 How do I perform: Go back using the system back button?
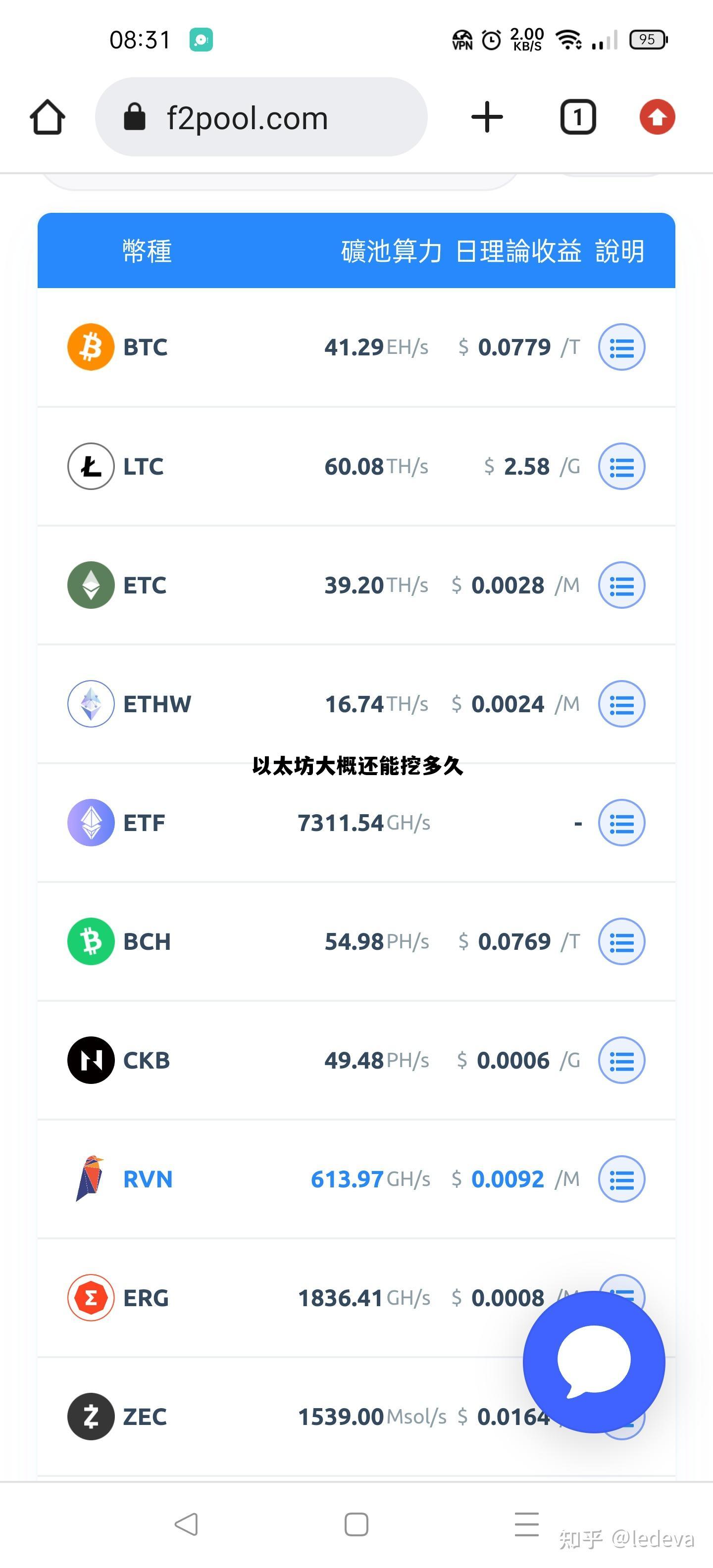(x=186, y=1525)
